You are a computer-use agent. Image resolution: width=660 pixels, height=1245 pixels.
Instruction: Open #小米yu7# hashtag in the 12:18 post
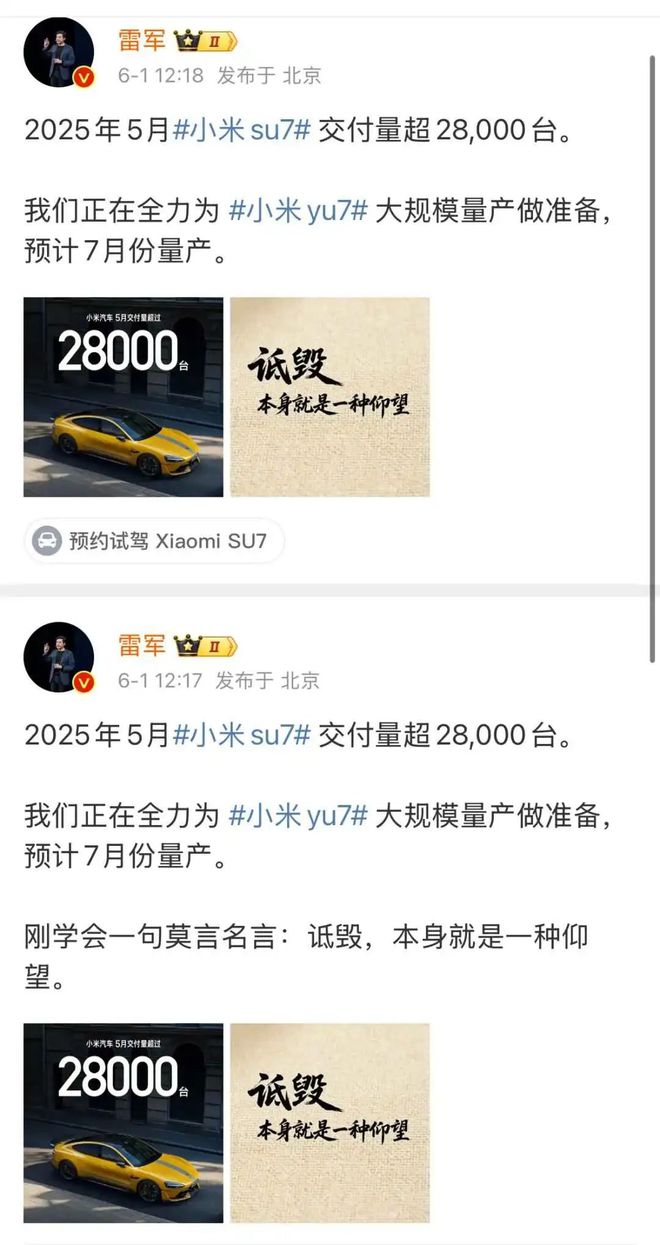[x=299, y=210]
